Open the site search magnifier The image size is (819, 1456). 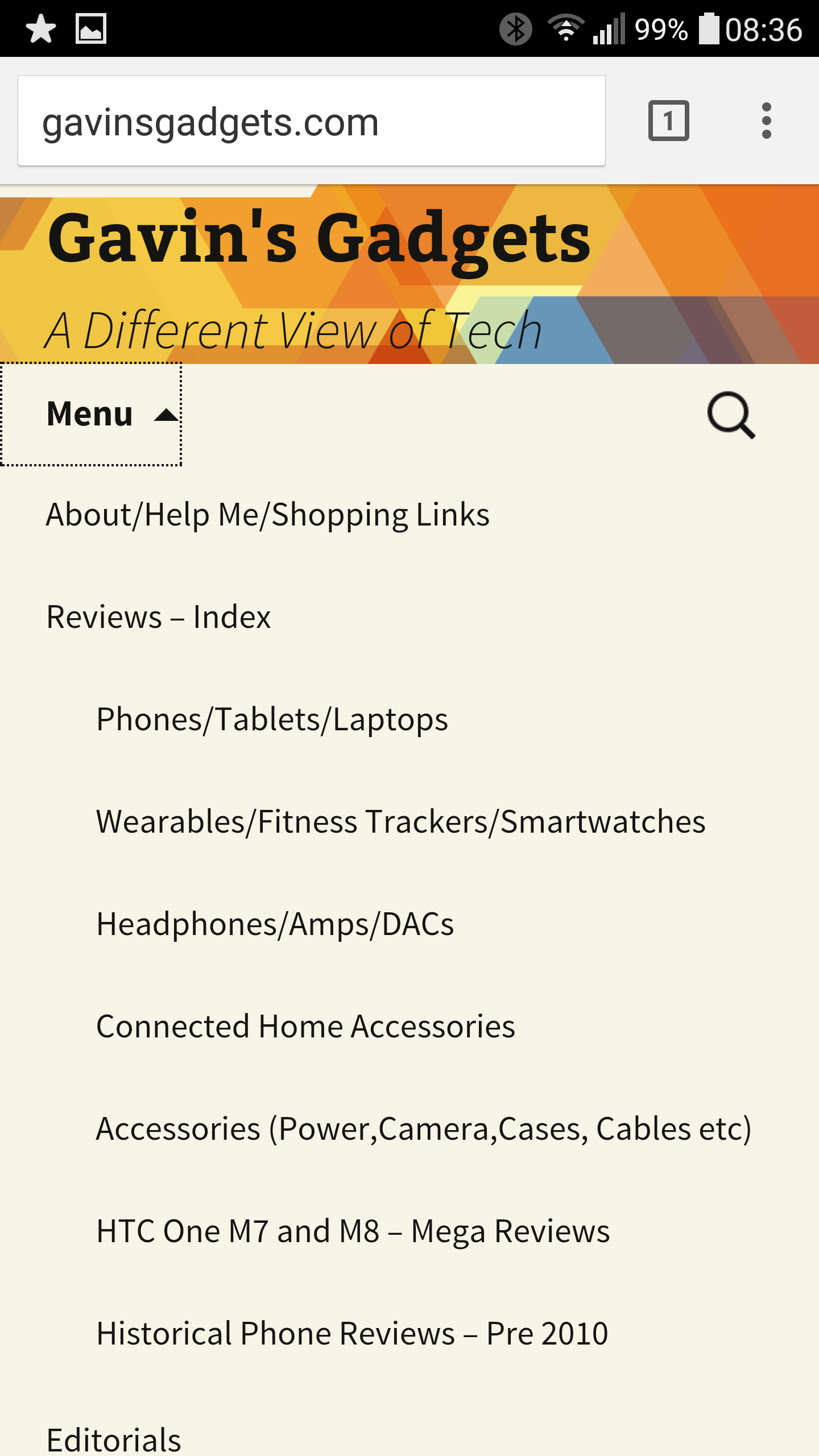[731, 415]
